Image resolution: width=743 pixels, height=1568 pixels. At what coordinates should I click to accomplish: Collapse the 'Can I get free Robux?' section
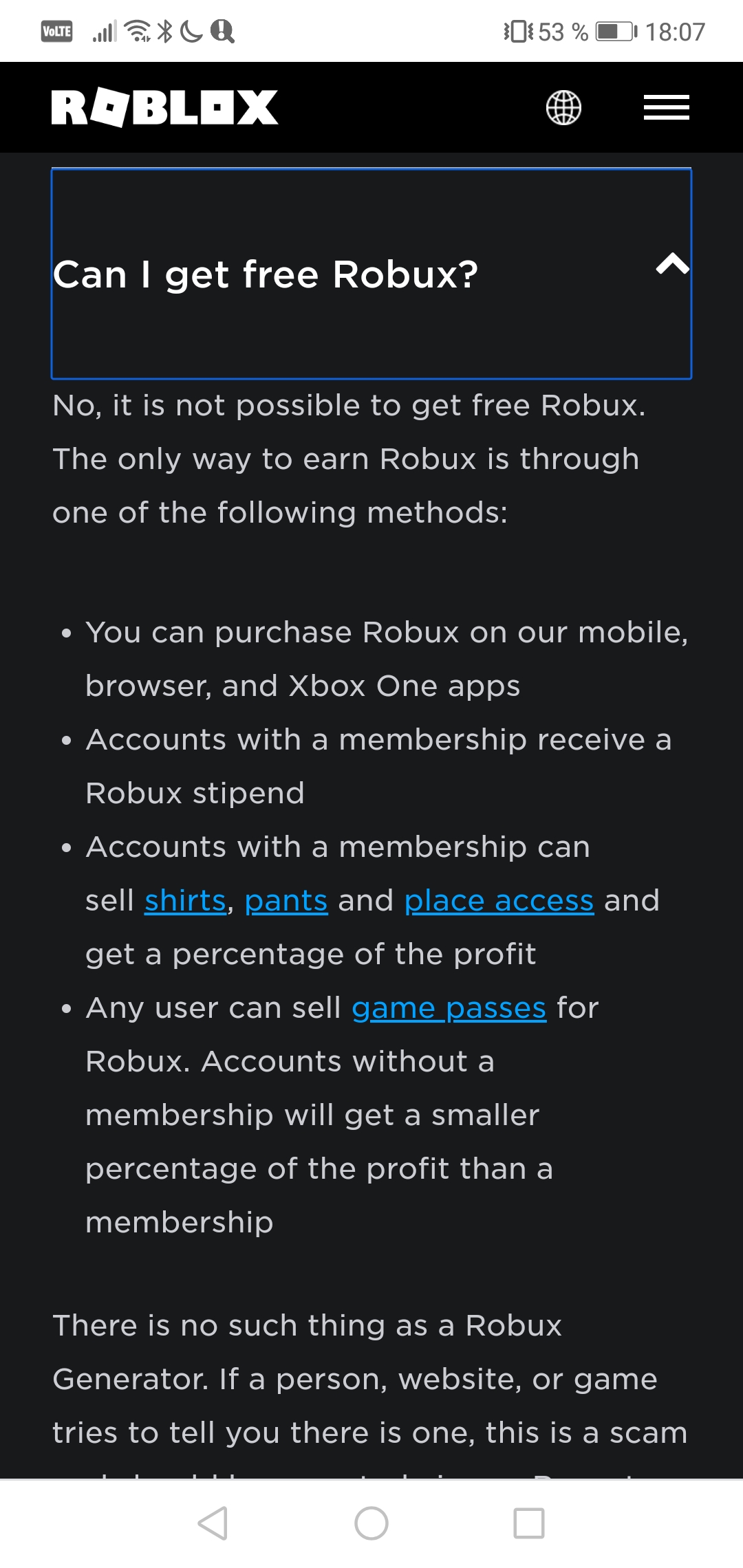click(x=371, y=274)
